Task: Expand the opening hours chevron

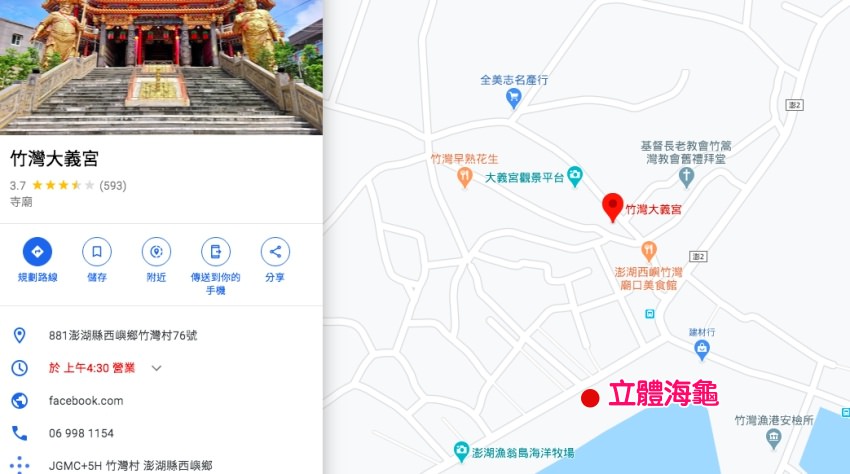Action: pyautogui.click(x=156, y=368)
